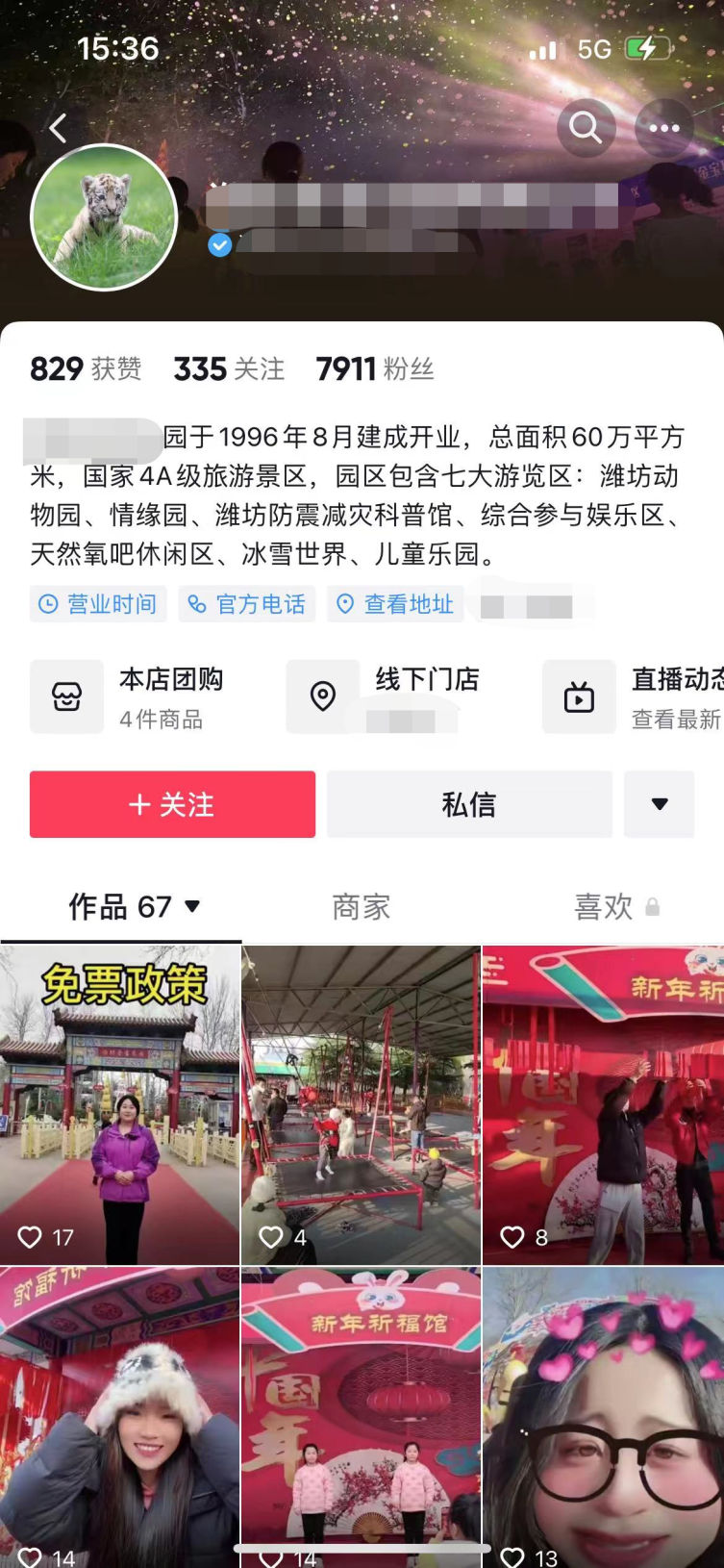Image resolution: width=724 pixels, height=1568 pixels.
Task: Open the three-dot overflow menu
Action: (x=663, y=127)
